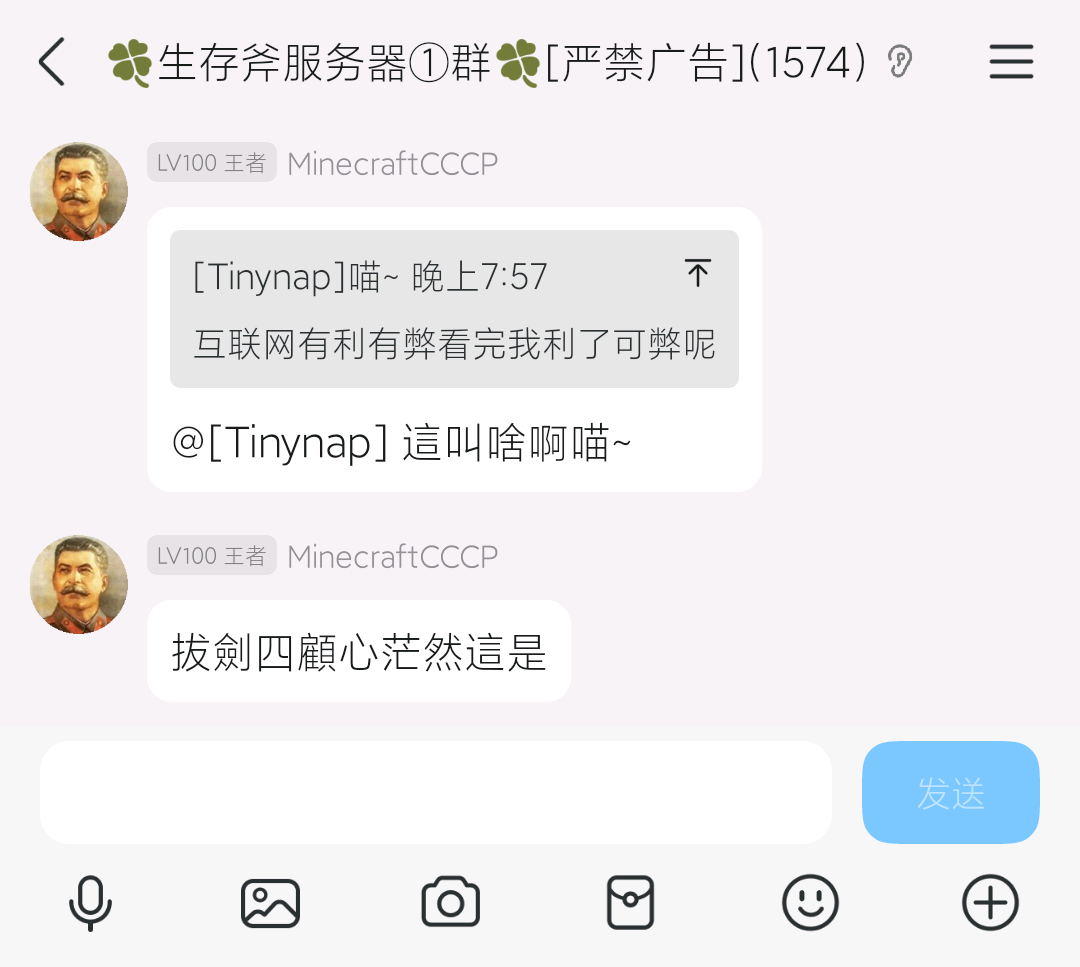Image resolution: width=1080 pixels, height=967 pixels.
Task: Tap the 发送 send button
Action: (950, 793)
